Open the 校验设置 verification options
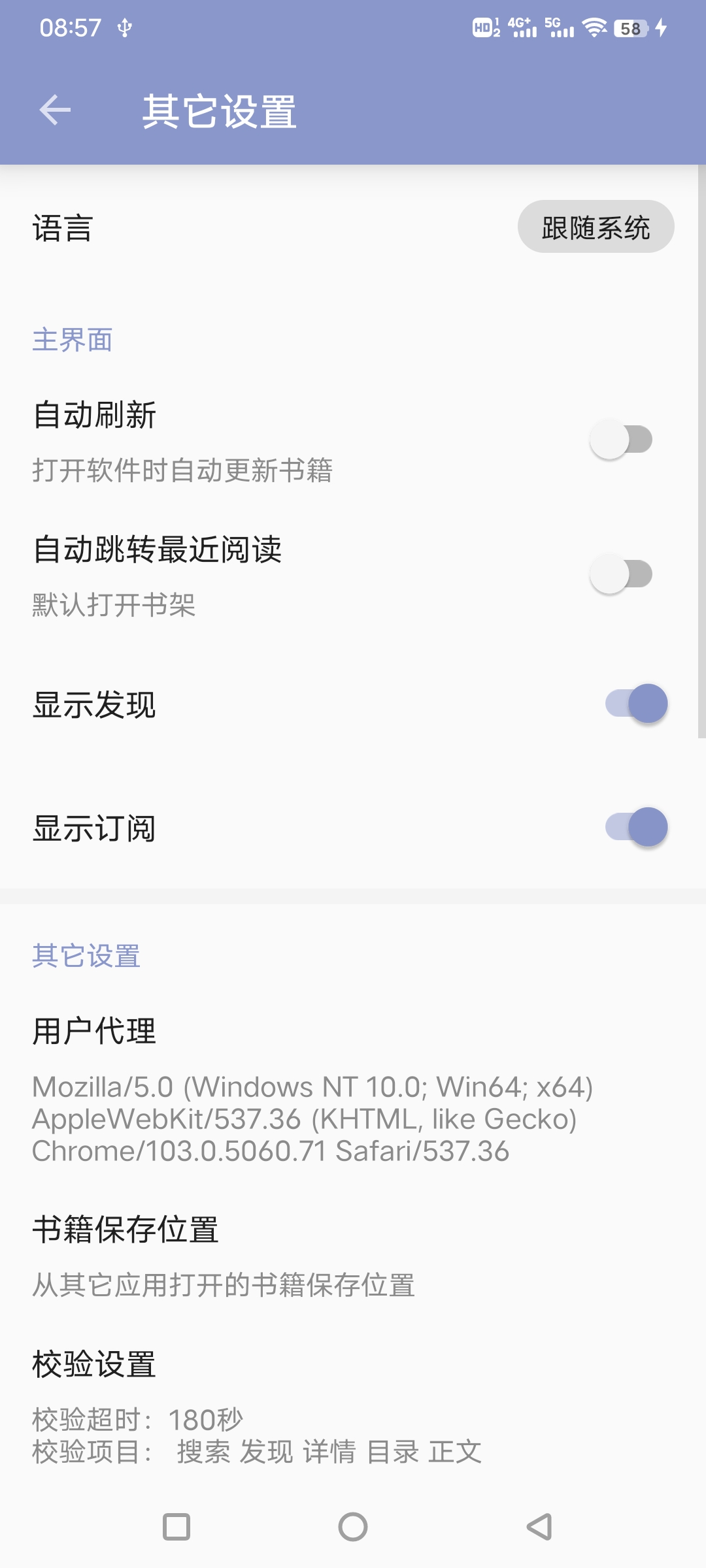The width and height of the screenshot is (706, 1568). click(x=93, y=1364)
